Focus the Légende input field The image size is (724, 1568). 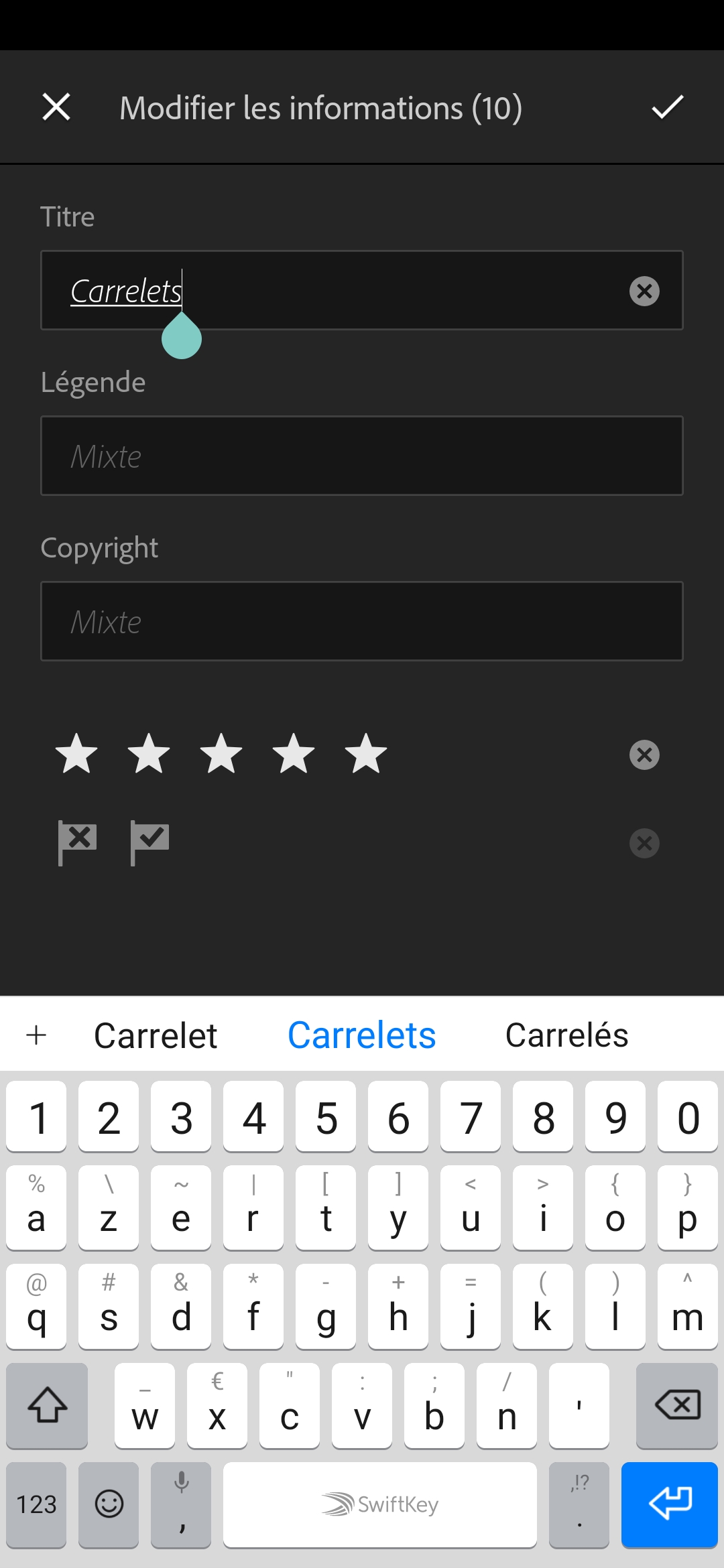tap(362, 456)
